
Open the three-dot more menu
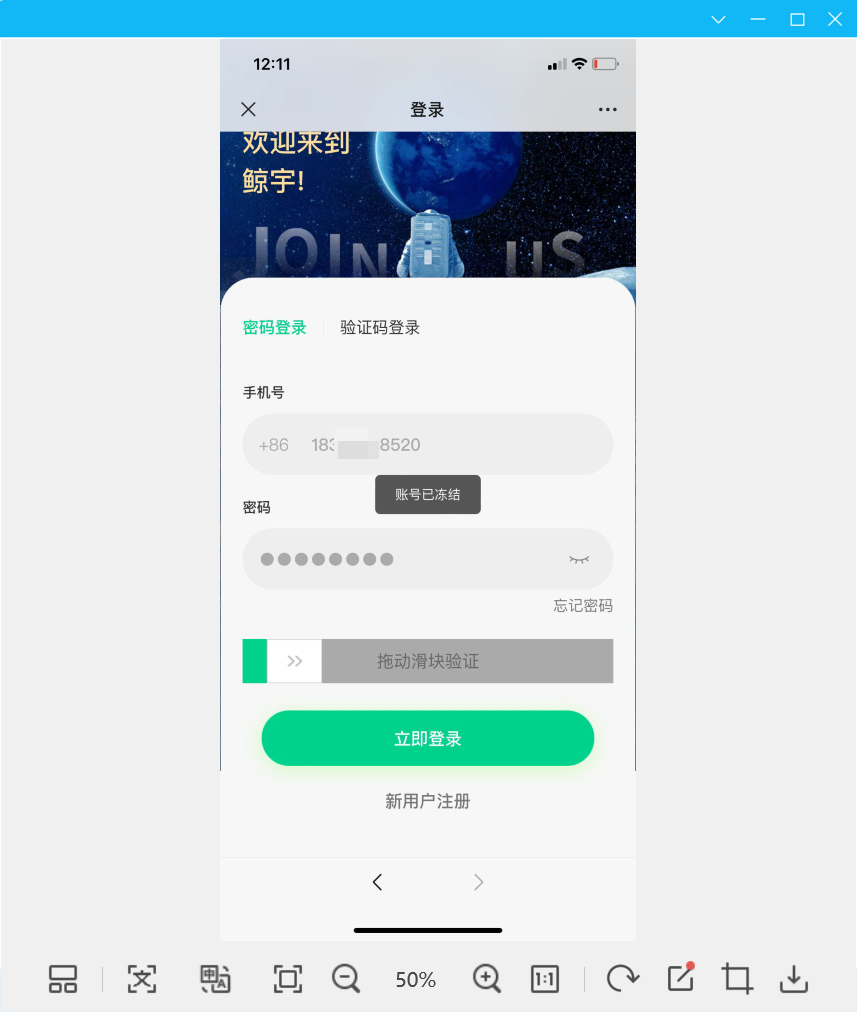coord(607,109)
